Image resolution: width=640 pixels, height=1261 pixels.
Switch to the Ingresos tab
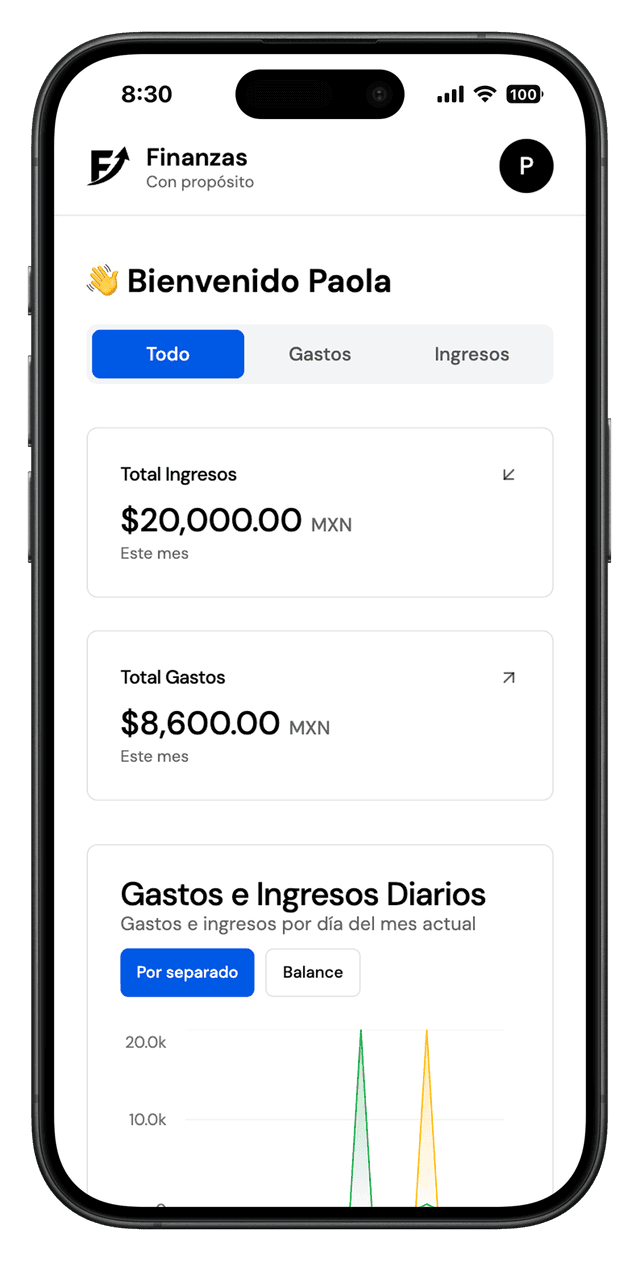click(472, 354)
